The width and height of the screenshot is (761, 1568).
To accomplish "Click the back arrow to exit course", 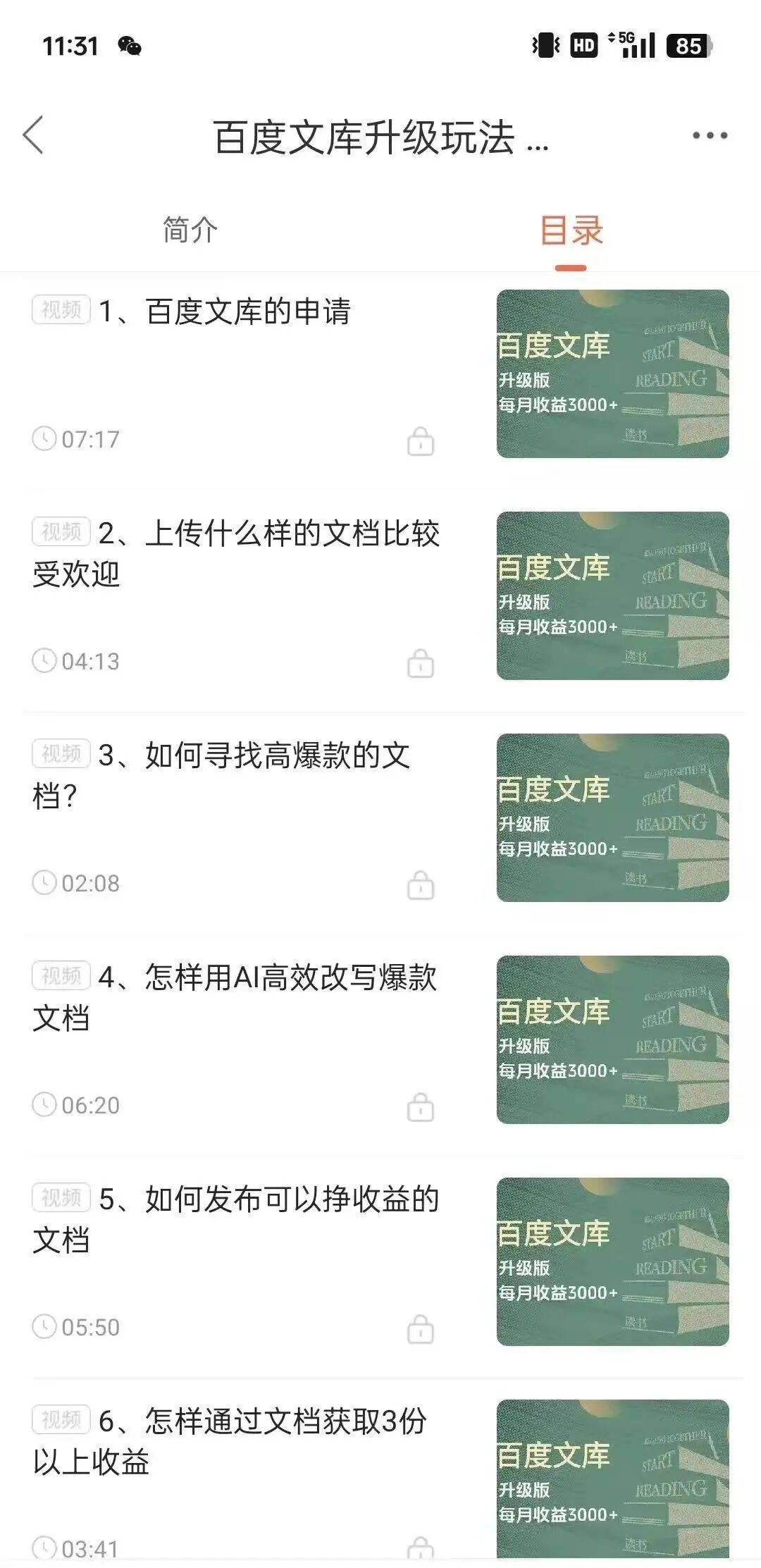I will pyautogui.click(x=34, y=136).
